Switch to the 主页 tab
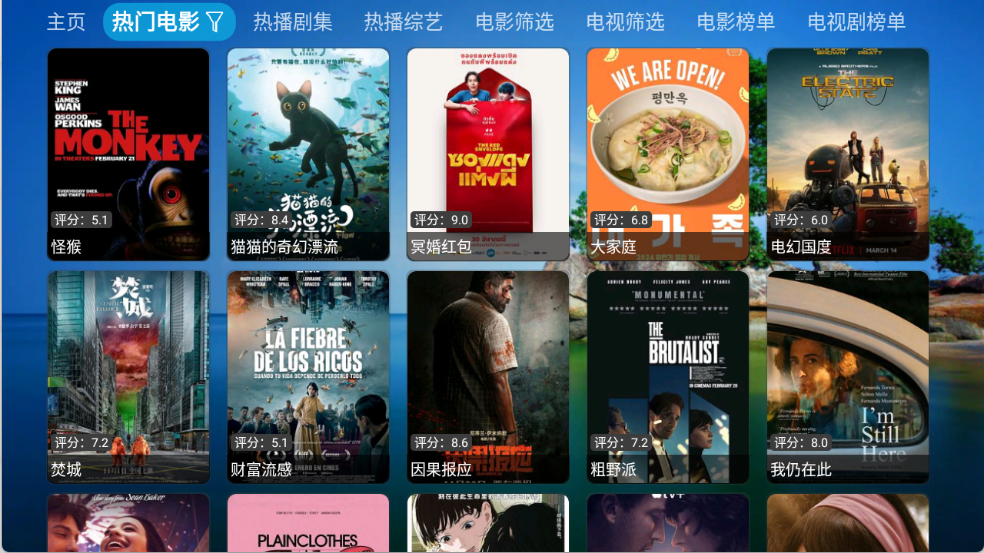The width and height of the screenshot is (984, 553). click(66, 22)
